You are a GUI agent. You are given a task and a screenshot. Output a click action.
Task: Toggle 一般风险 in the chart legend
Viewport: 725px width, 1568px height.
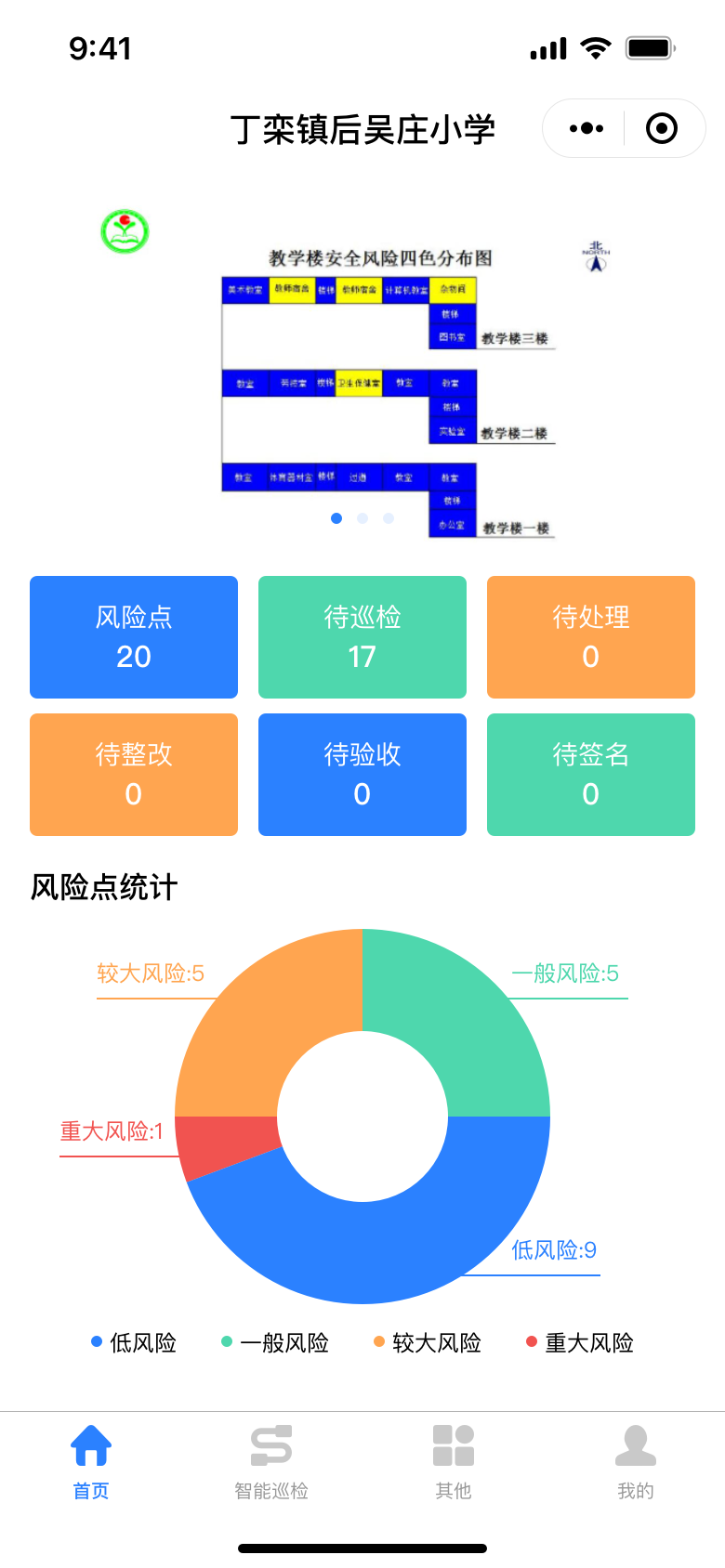coord(276,1342)
